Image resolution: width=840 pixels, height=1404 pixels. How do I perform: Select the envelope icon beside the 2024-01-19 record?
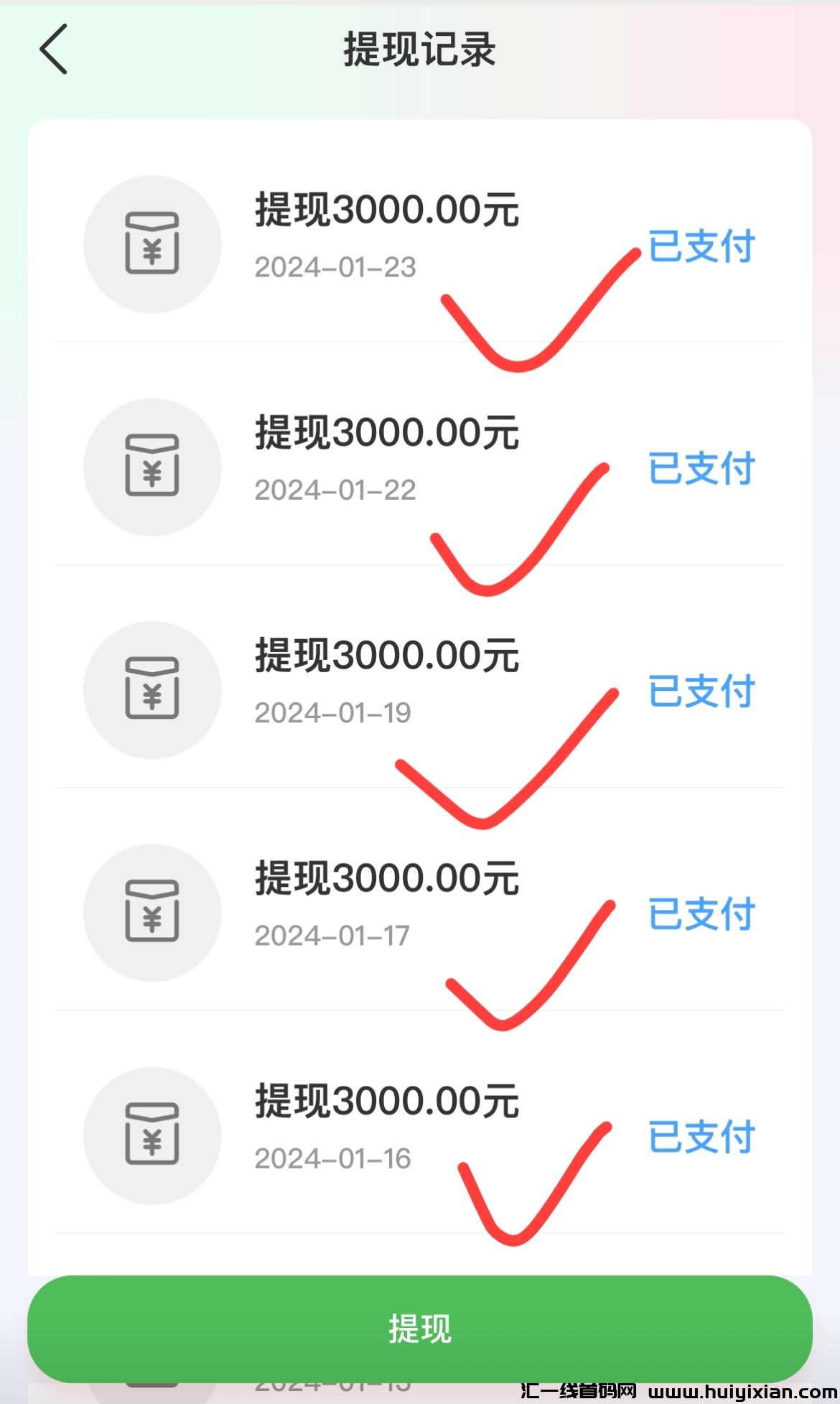point(151,689)
